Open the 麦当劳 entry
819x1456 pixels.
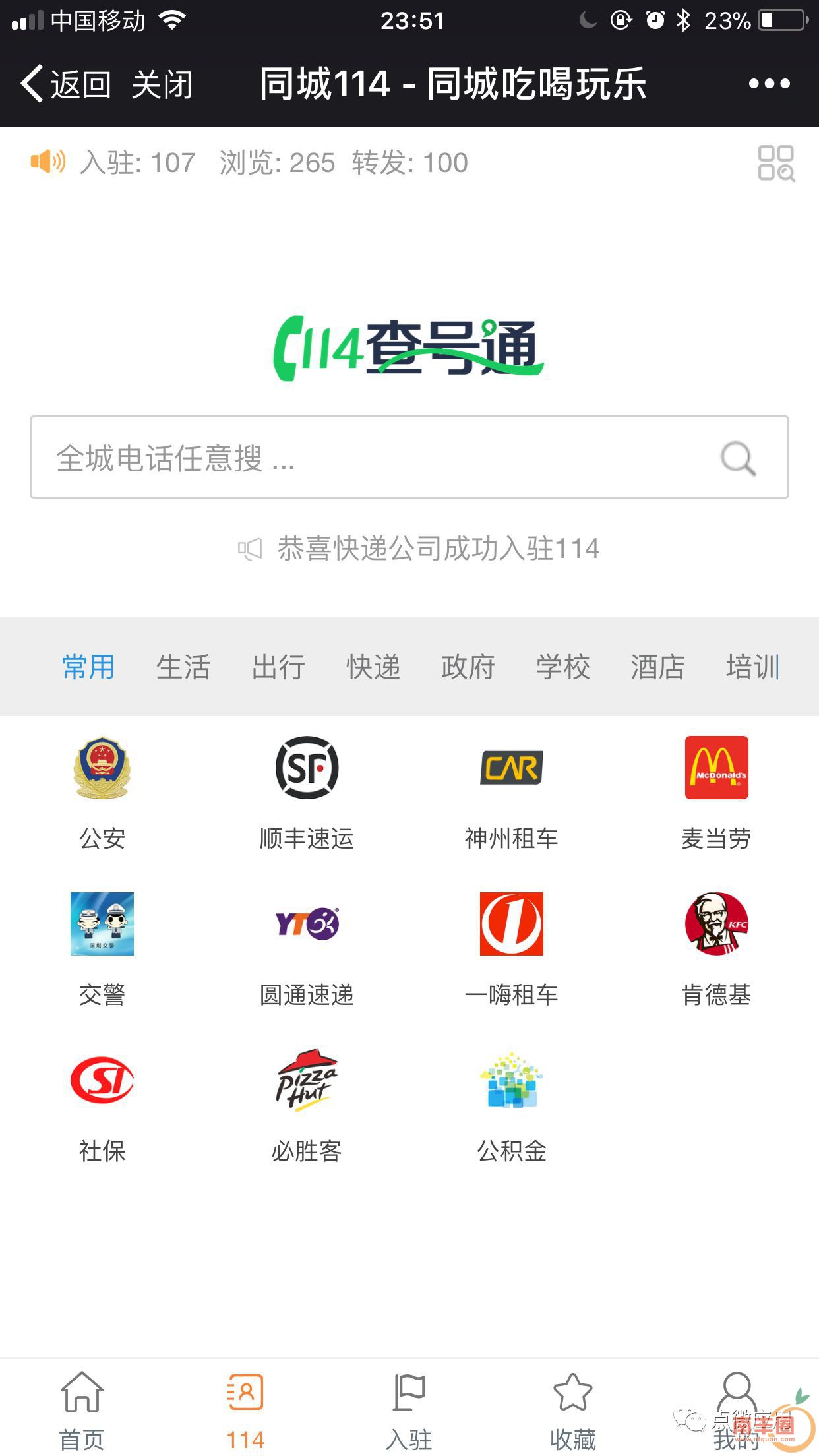pos(716,791)
